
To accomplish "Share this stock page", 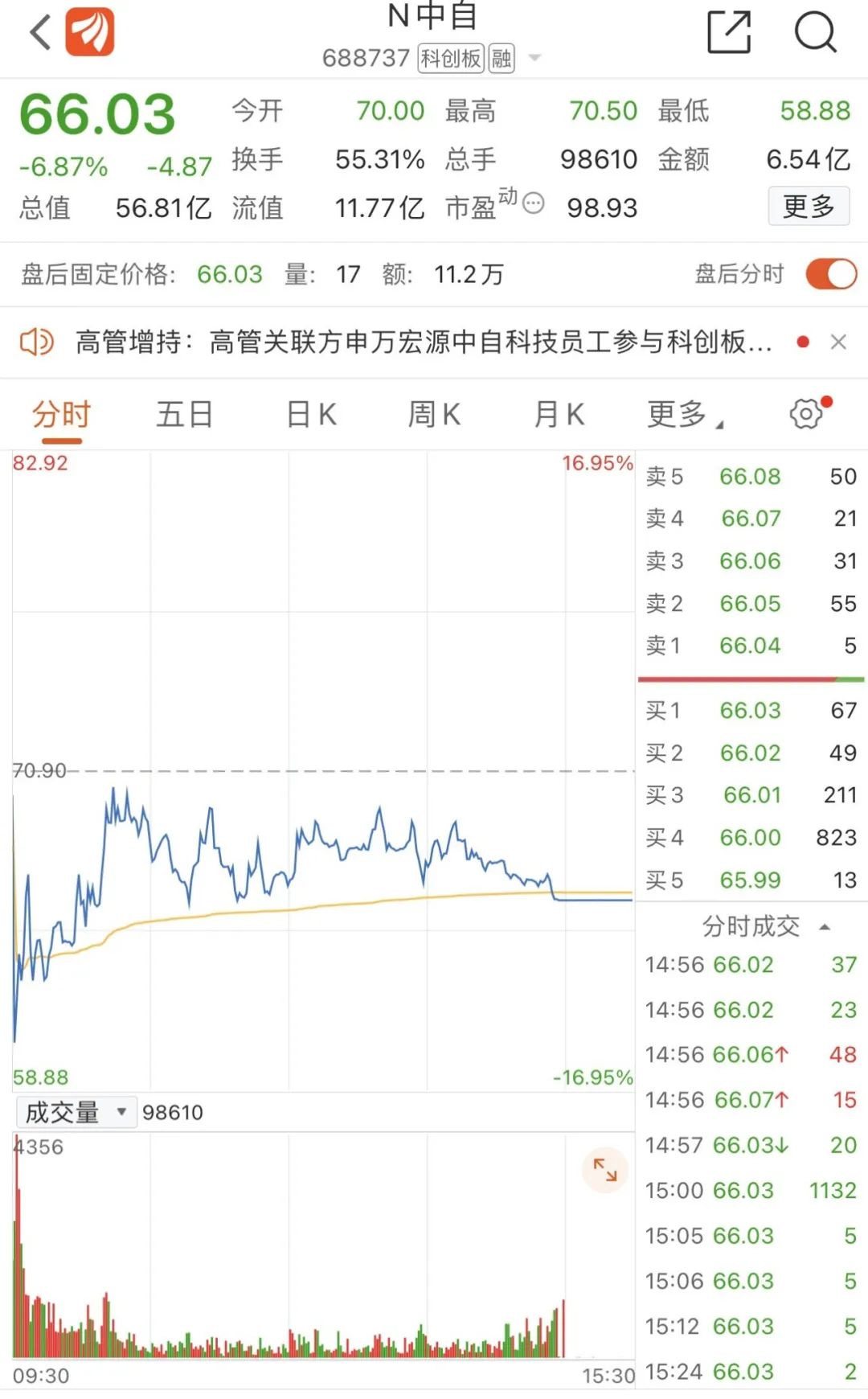I will coord(728,32).
